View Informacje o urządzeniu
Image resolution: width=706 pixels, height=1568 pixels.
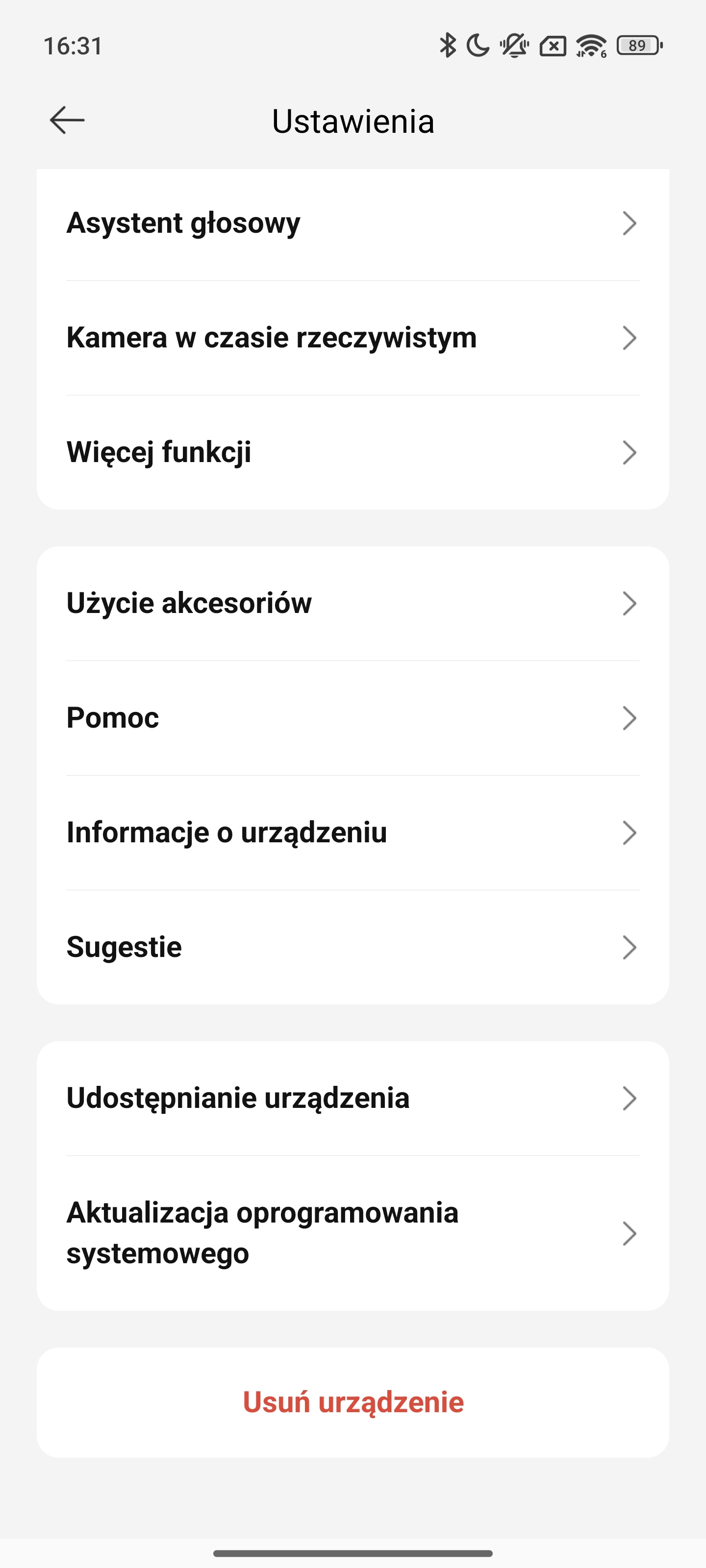coord(353,832)
